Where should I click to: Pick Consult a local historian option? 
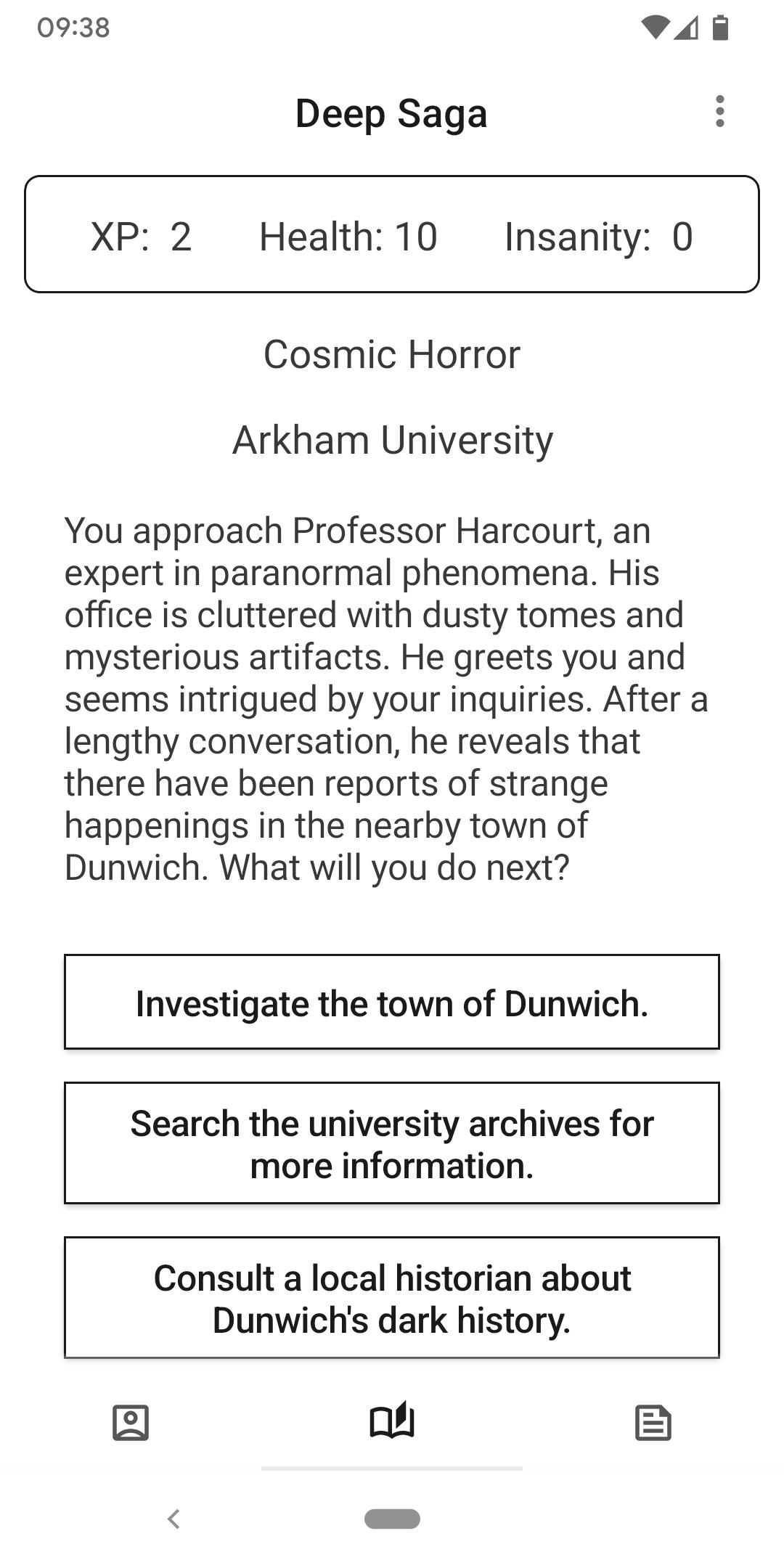pyautogui.click(x=392, y=1298)
